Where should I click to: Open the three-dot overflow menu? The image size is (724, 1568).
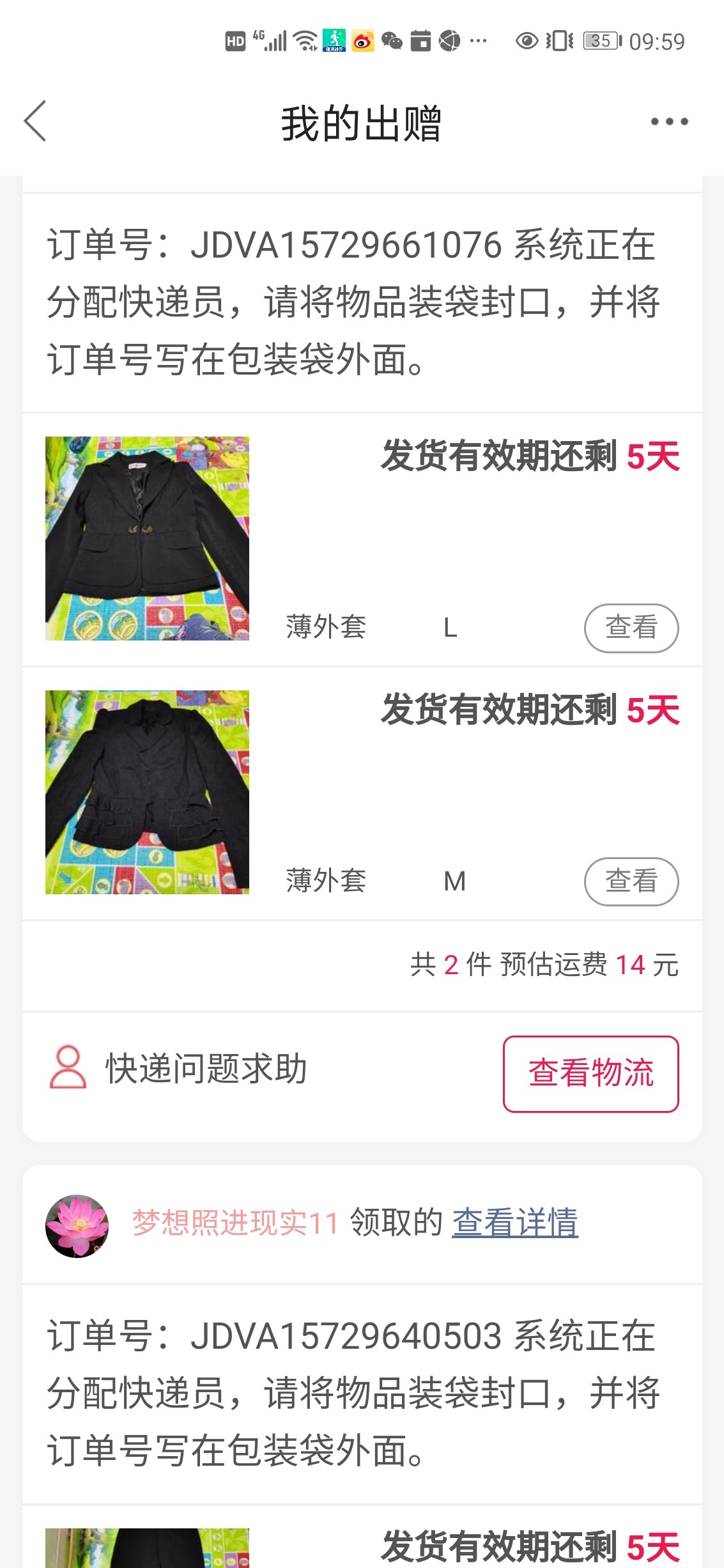point(669,121)
